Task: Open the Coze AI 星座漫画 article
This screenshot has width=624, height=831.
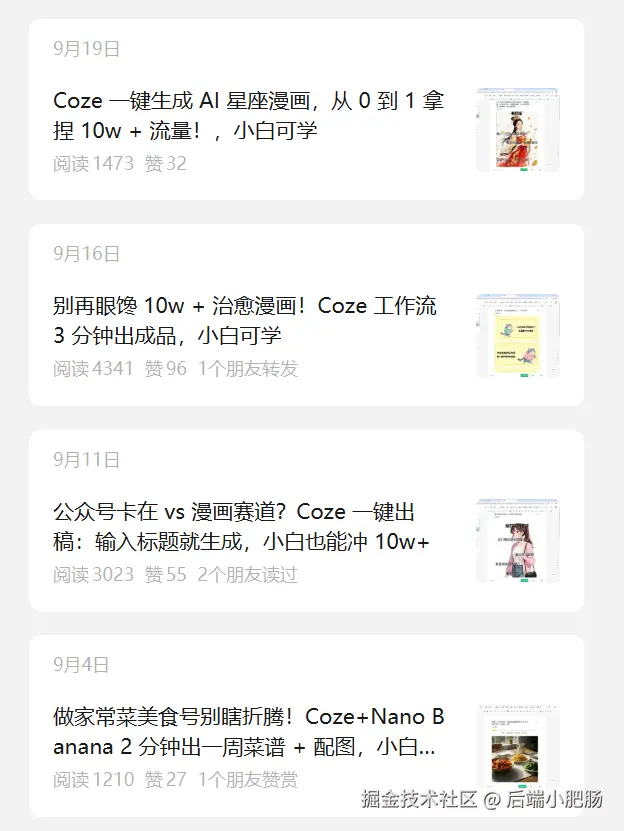Action: pyautogui.click(x=249, y=115)
